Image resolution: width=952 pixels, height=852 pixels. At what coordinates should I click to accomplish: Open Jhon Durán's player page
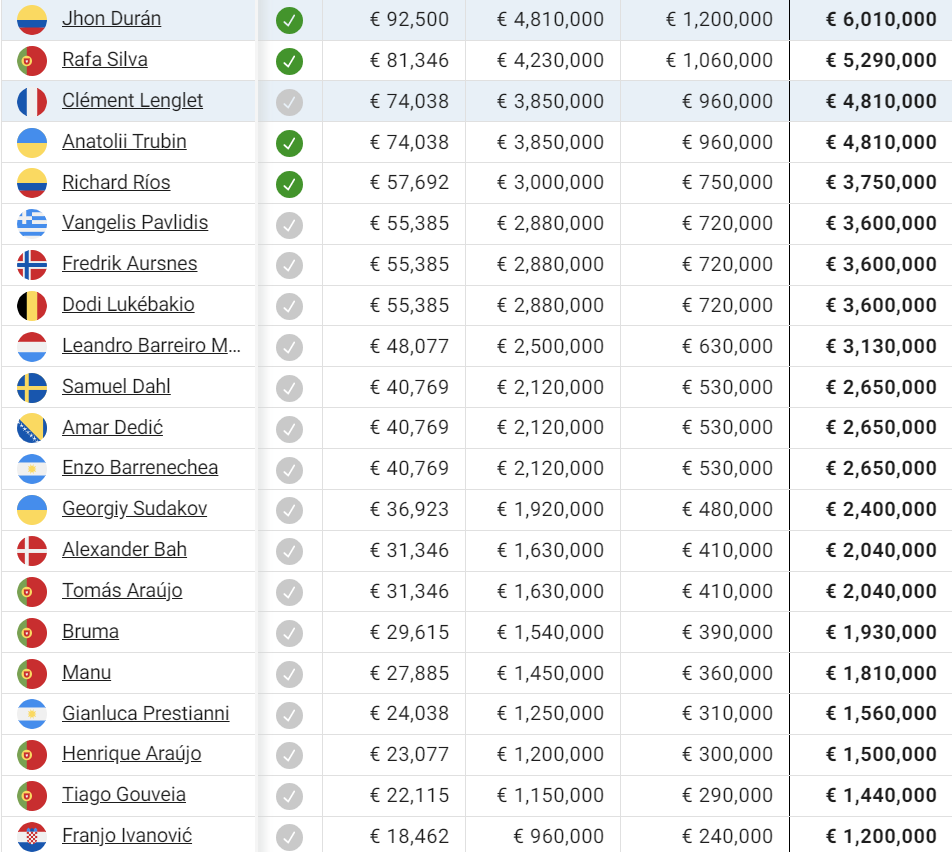pos(112,19)
